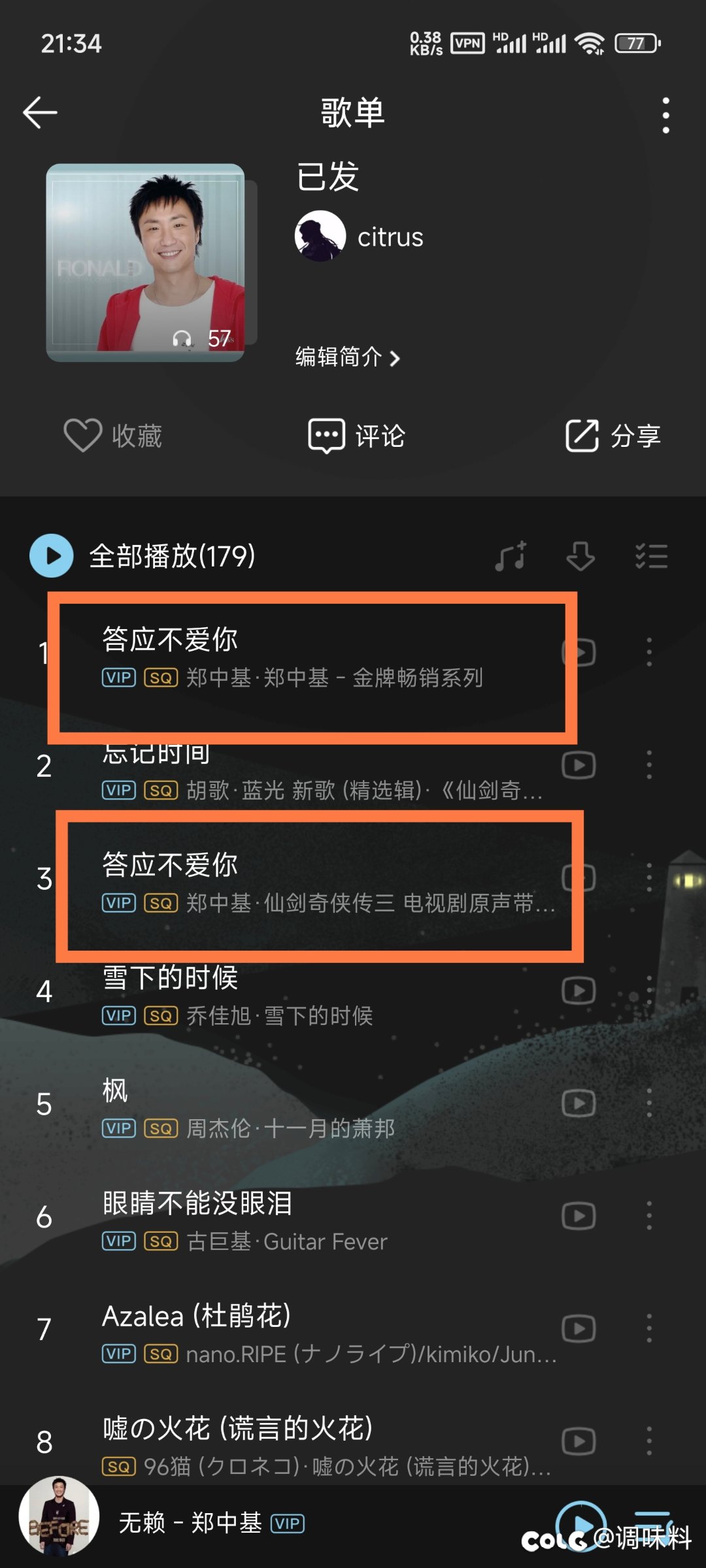Open the 评论 comments
Image resolution: width=706 pixels, height=1568 pixels.
click(357, 436)
